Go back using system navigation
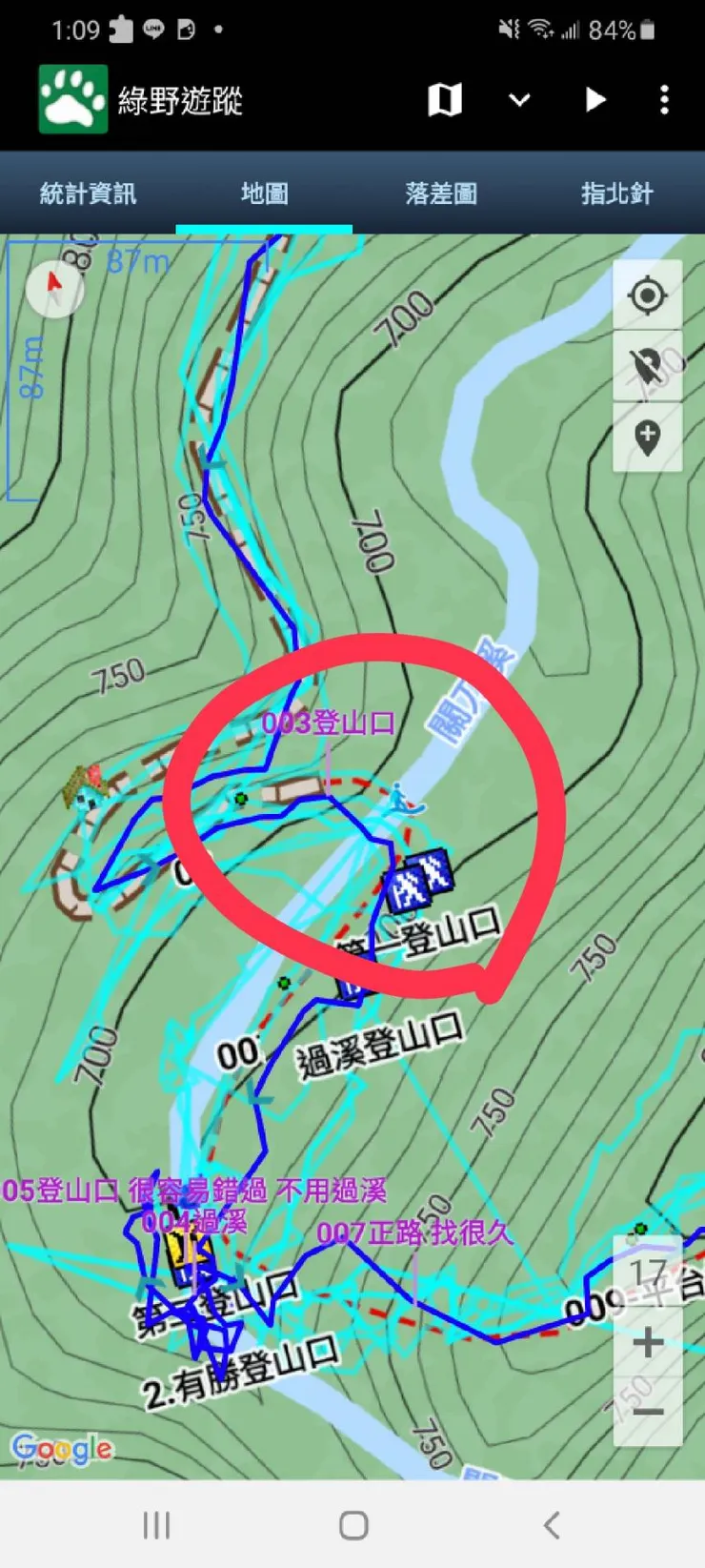The height and width of the screenshot is (1568, 705). (551, 1525)
